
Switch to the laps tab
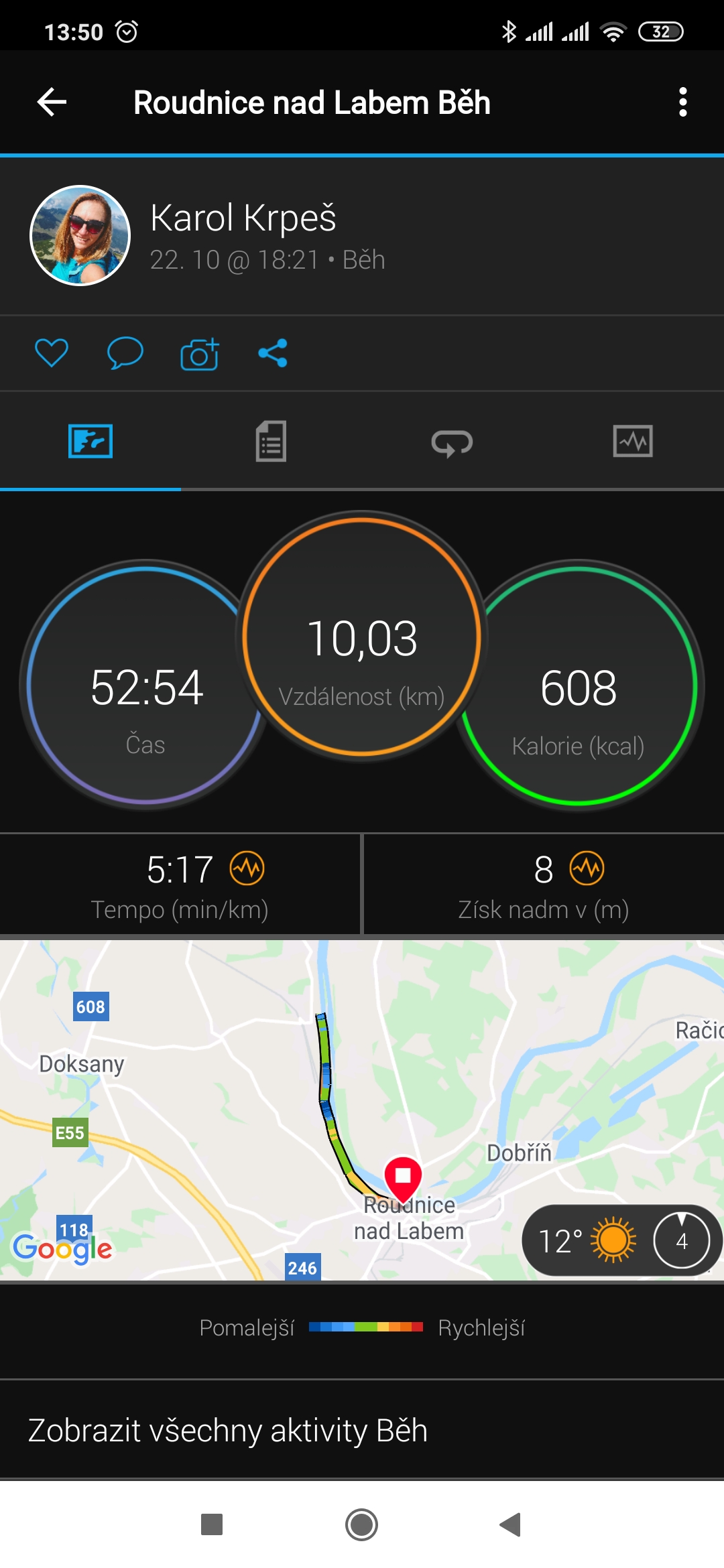(x=452, y=442)
